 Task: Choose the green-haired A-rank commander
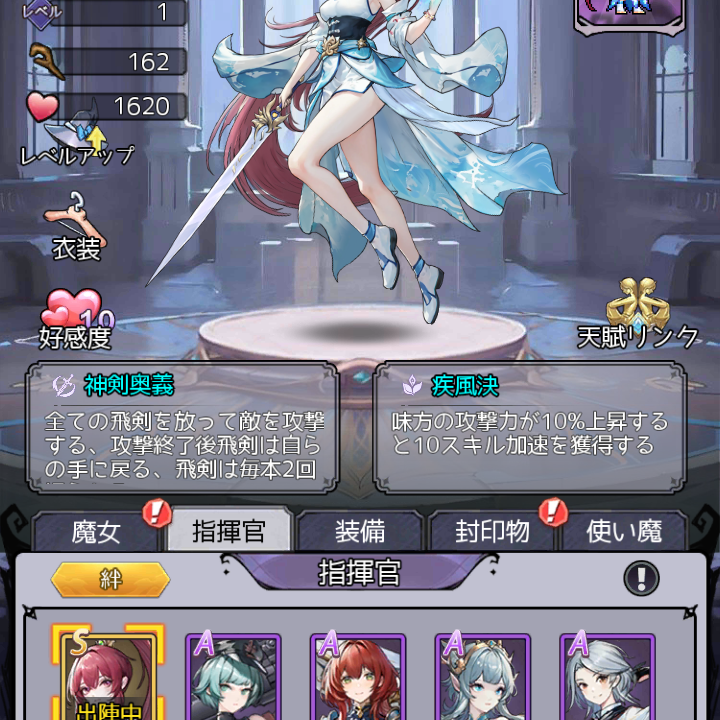[x=233, y=678]
